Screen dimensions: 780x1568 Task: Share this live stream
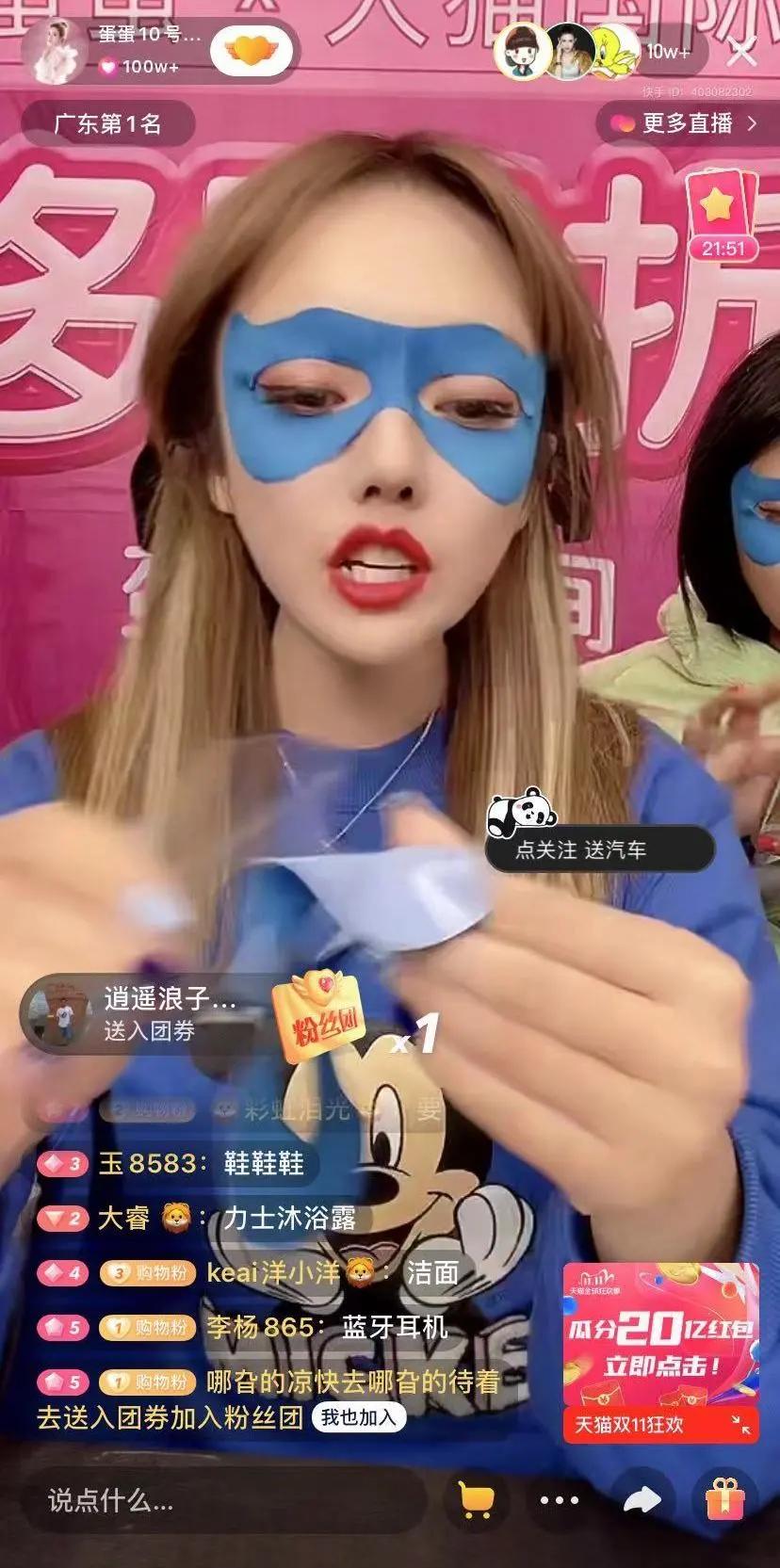(x=642, y=1500)
